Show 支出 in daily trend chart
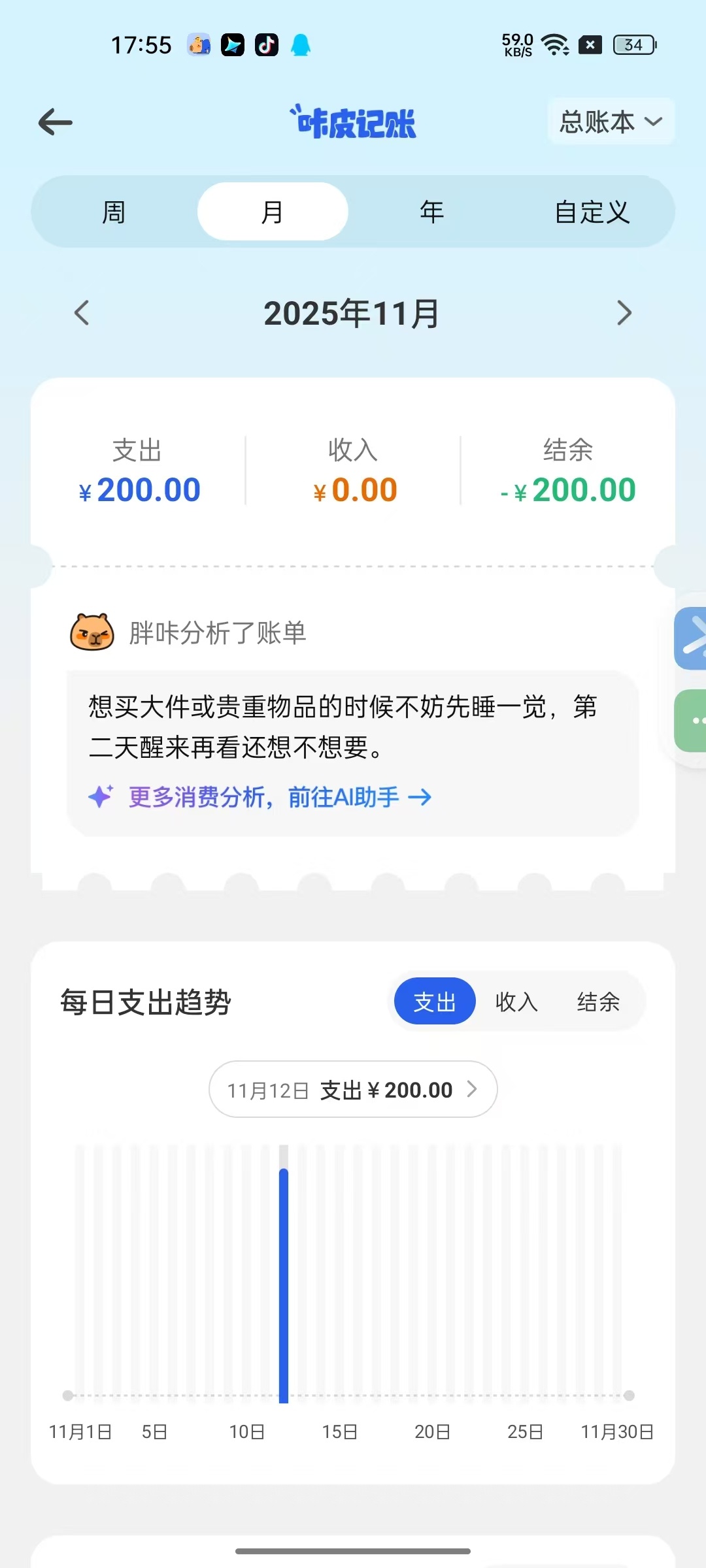 click(435, 1002)
